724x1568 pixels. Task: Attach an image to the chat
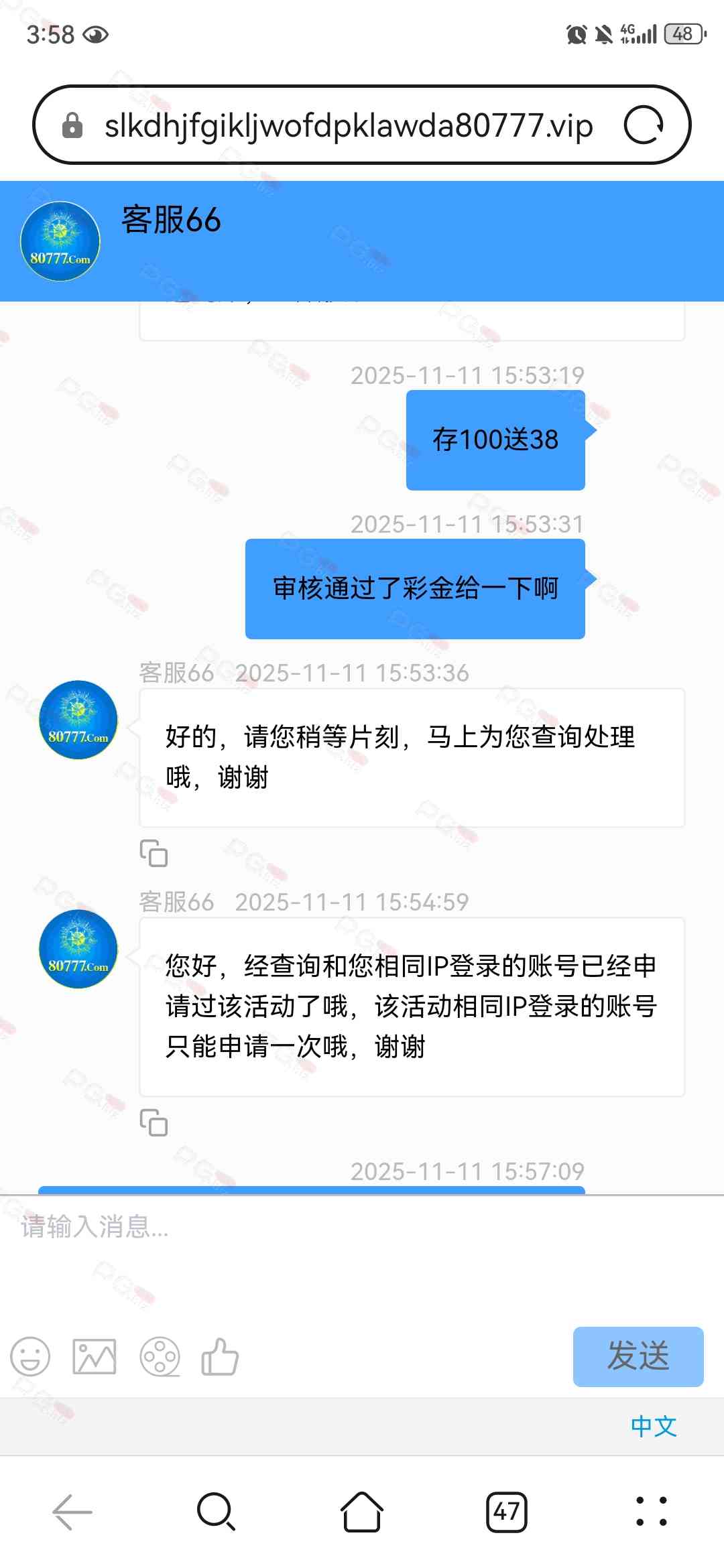tap(94, 1357)
